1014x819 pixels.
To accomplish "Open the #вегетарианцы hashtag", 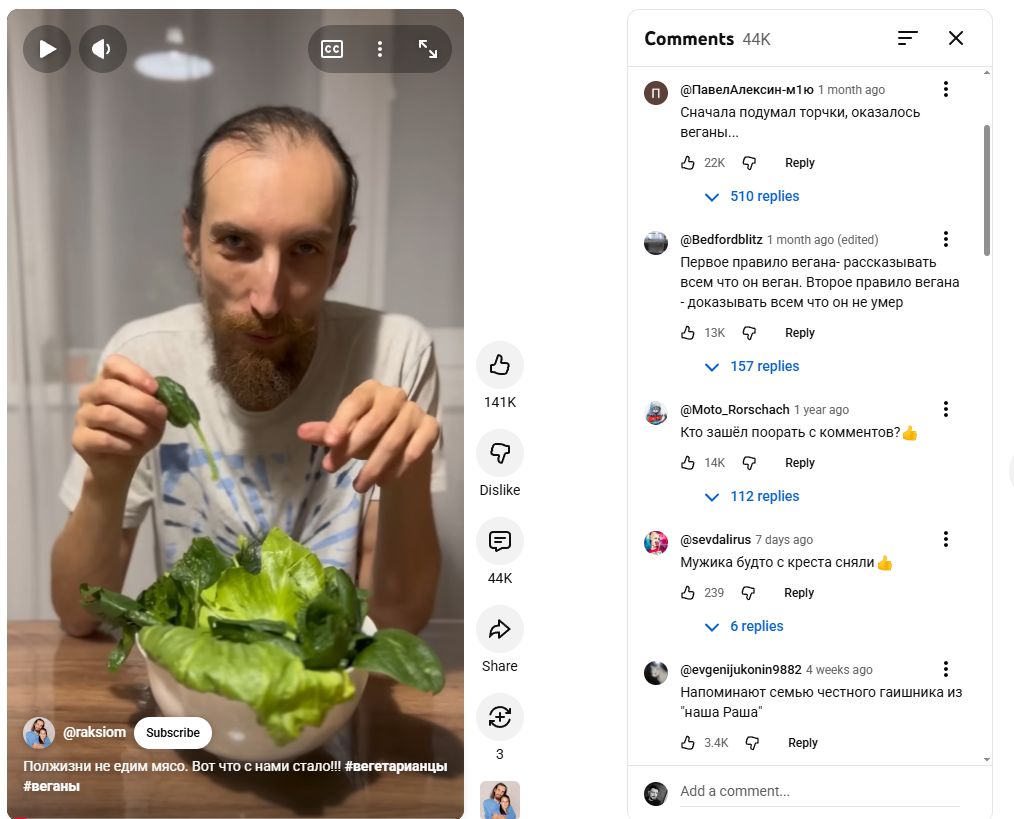I will pyautogui.click(x=396, y=766).
